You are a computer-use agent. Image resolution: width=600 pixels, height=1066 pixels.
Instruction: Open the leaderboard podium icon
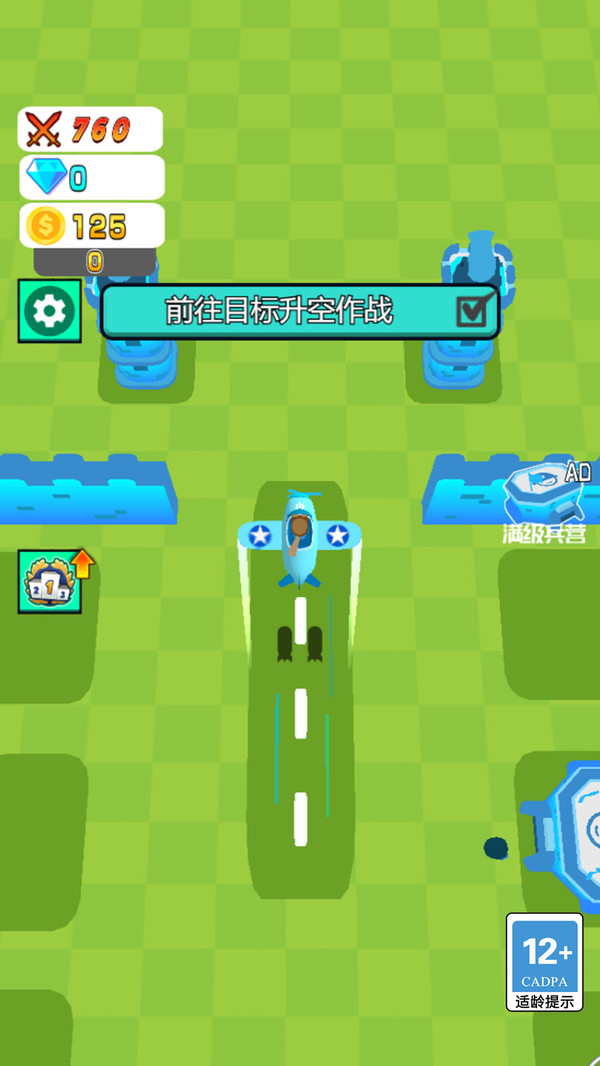tap(50, 582)
